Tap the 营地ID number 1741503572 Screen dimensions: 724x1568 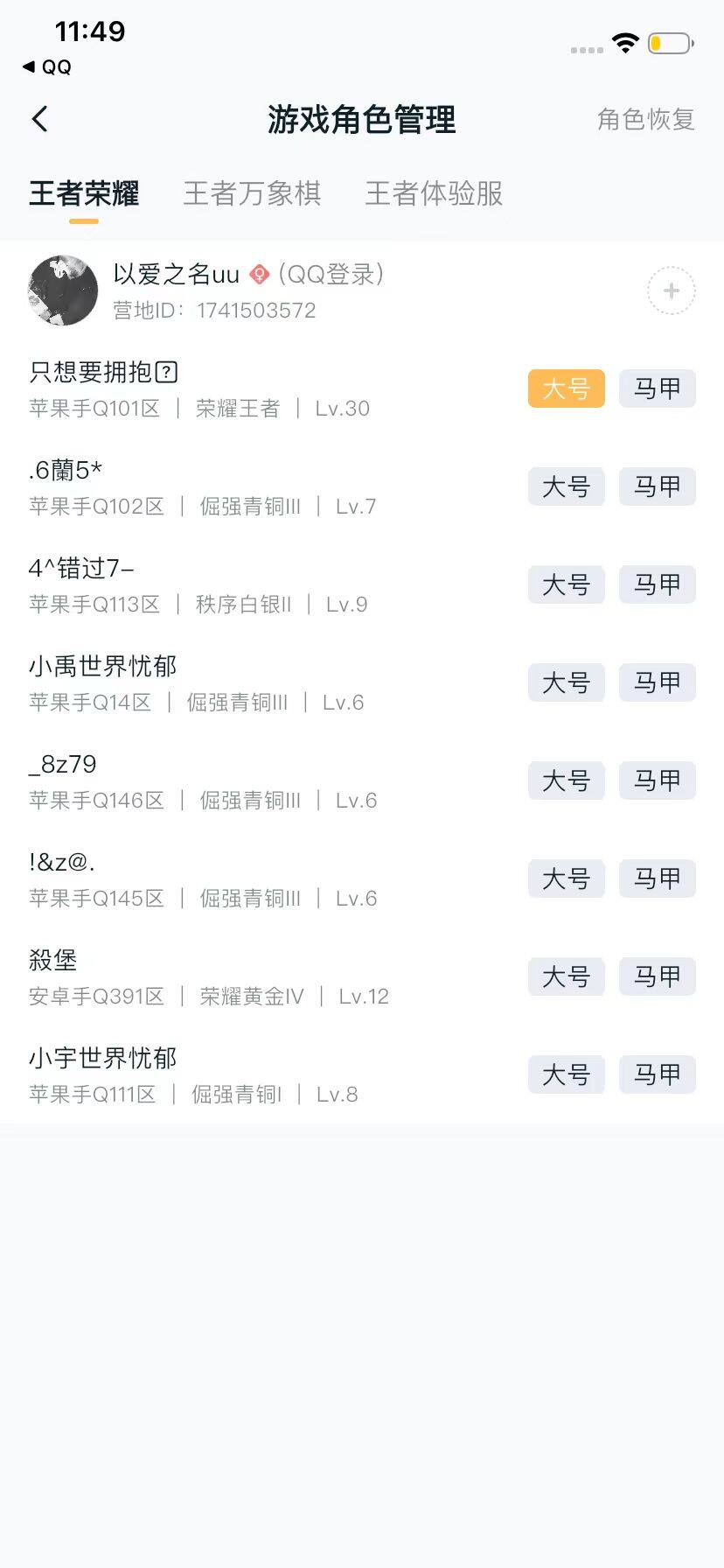(x=255, y=310)
